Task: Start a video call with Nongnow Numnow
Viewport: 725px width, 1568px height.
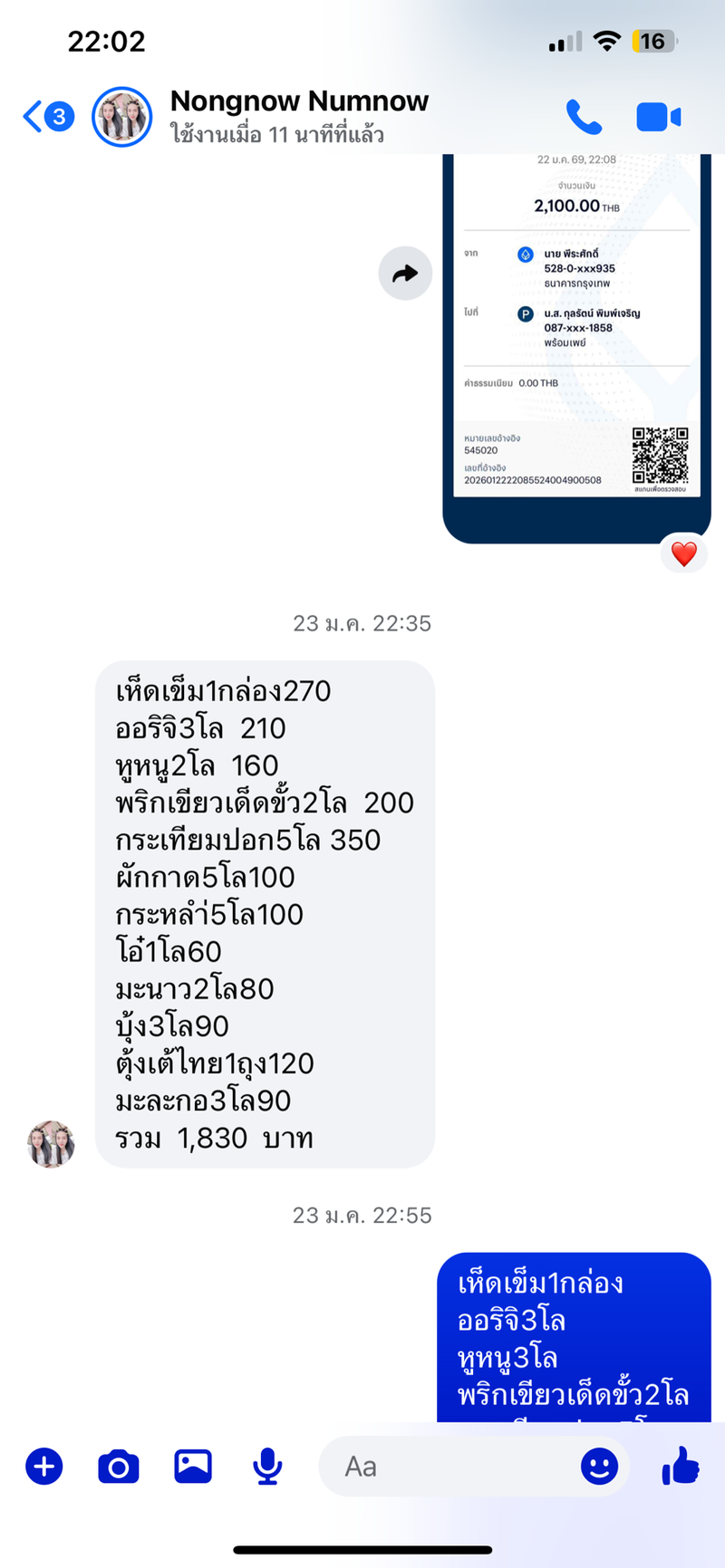Action: click(659, 117)
